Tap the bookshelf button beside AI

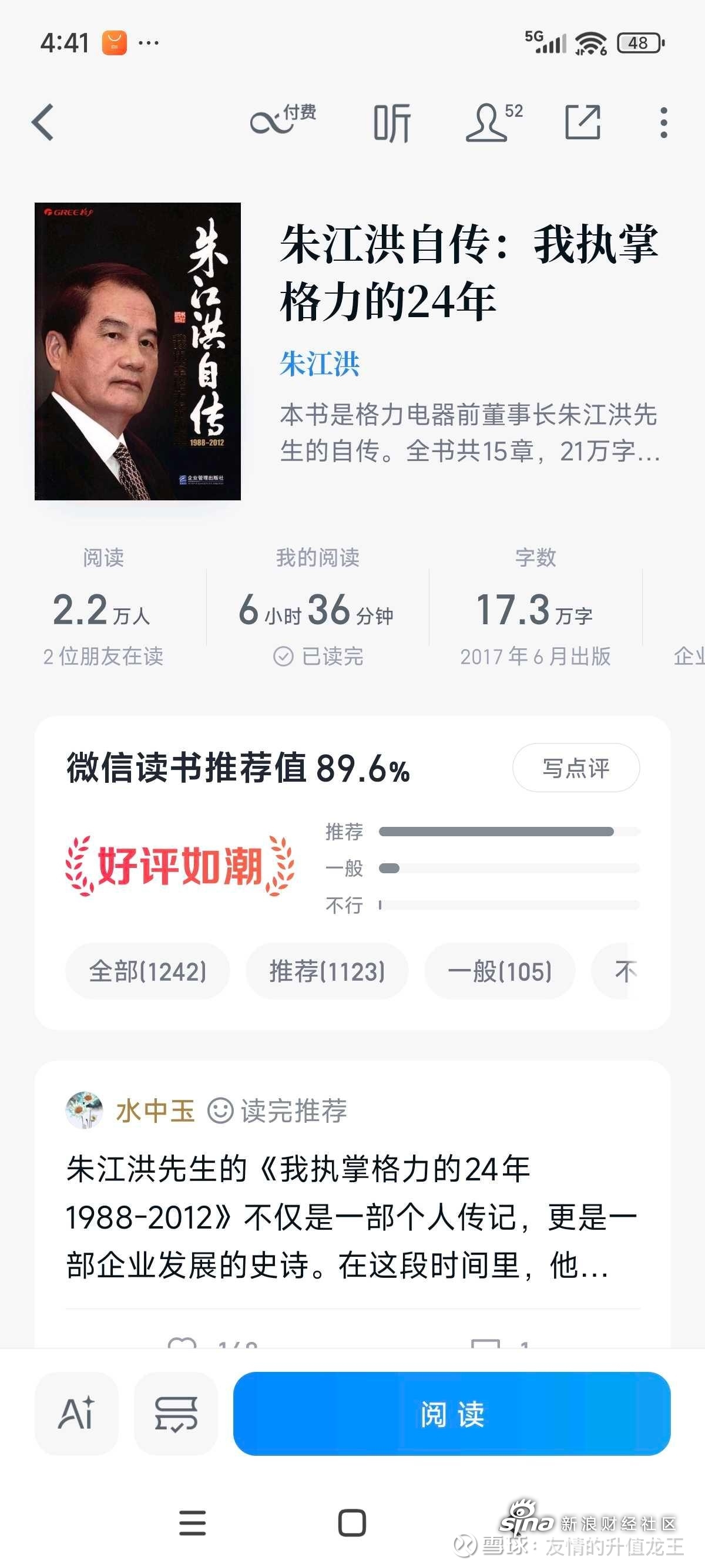click(x=176, y=1414)
